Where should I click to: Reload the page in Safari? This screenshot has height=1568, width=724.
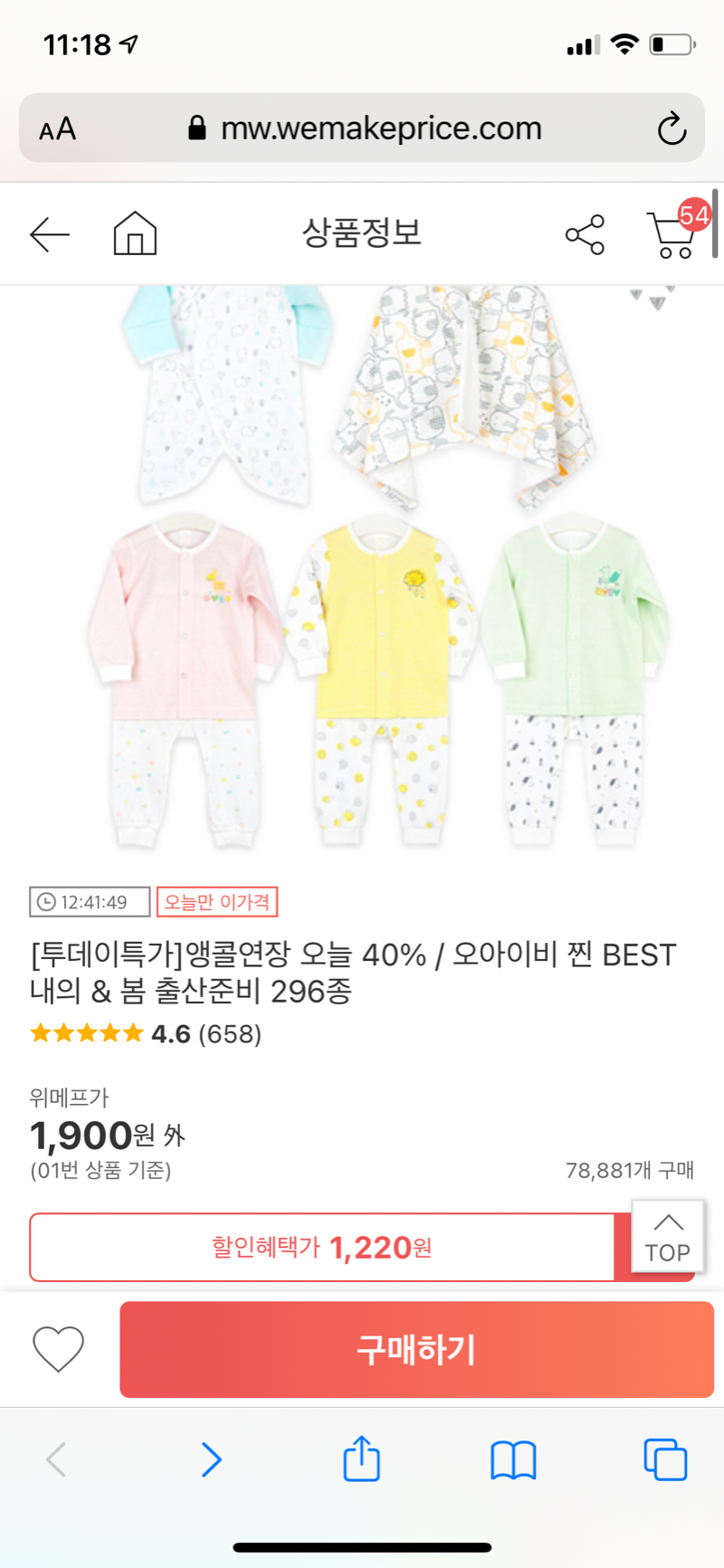671,128
